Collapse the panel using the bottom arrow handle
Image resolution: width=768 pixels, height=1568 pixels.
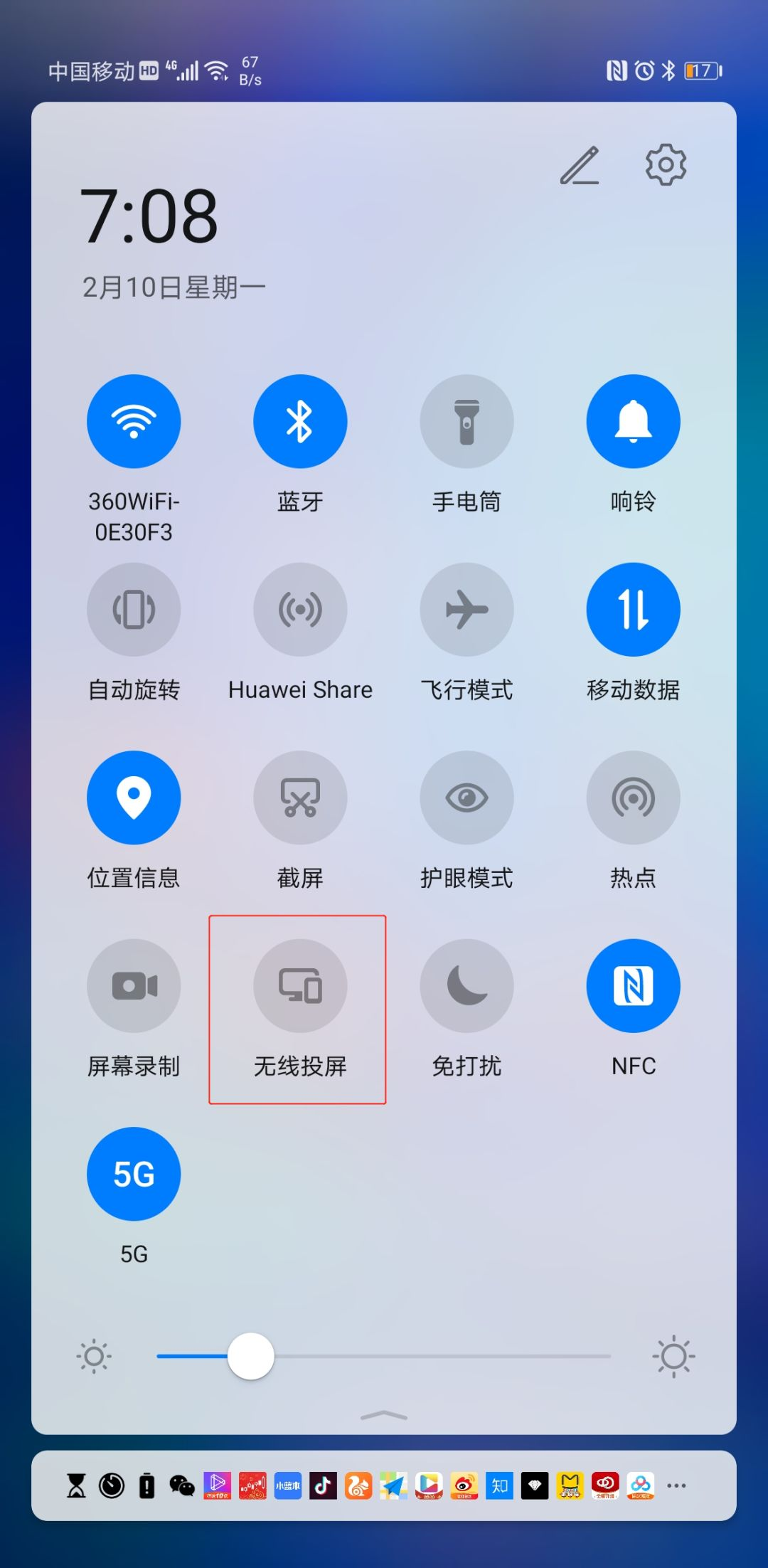point(384,1416)
